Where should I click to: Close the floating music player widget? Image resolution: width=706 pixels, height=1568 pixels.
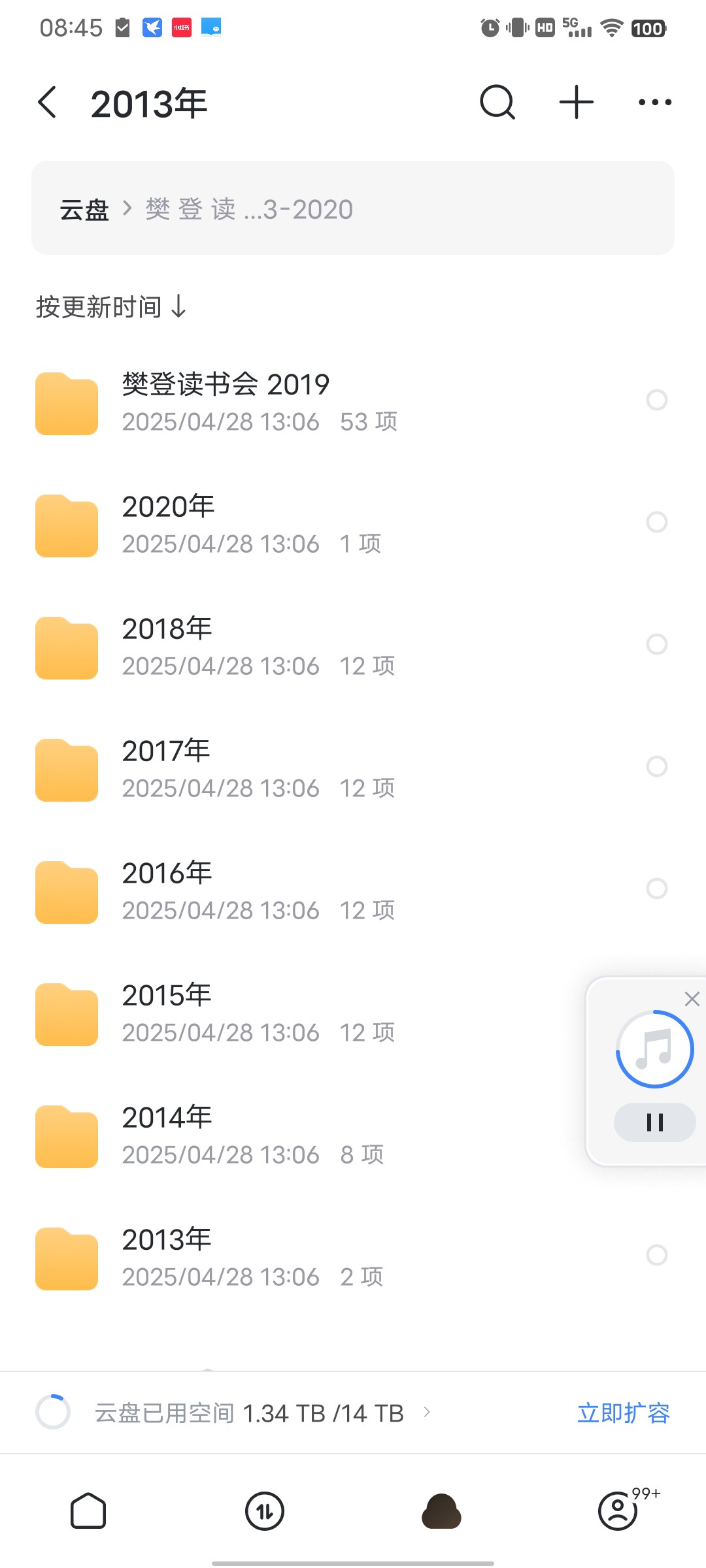692,999
